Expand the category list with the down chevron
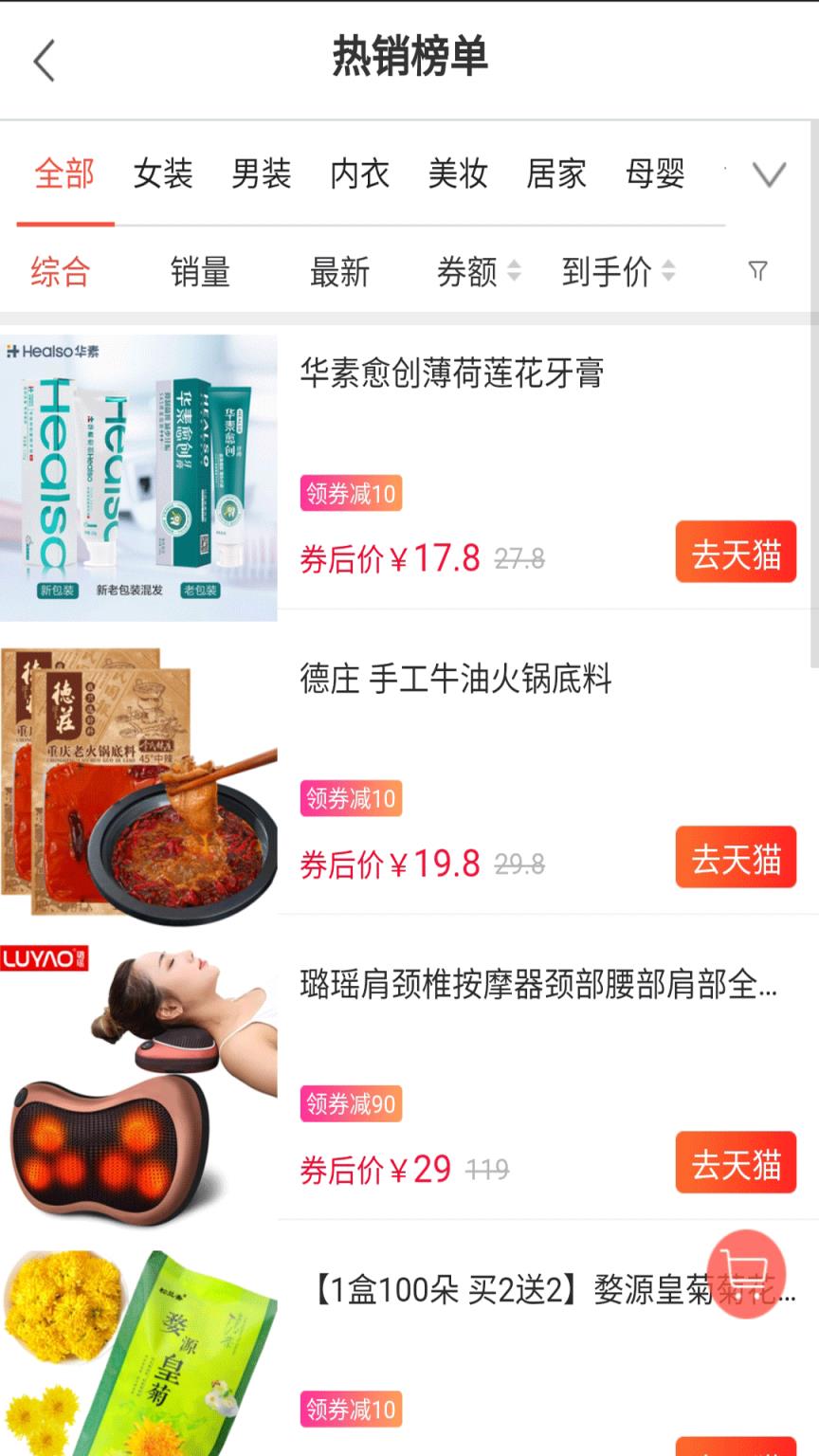819x1456 pixels. [769, 175]
